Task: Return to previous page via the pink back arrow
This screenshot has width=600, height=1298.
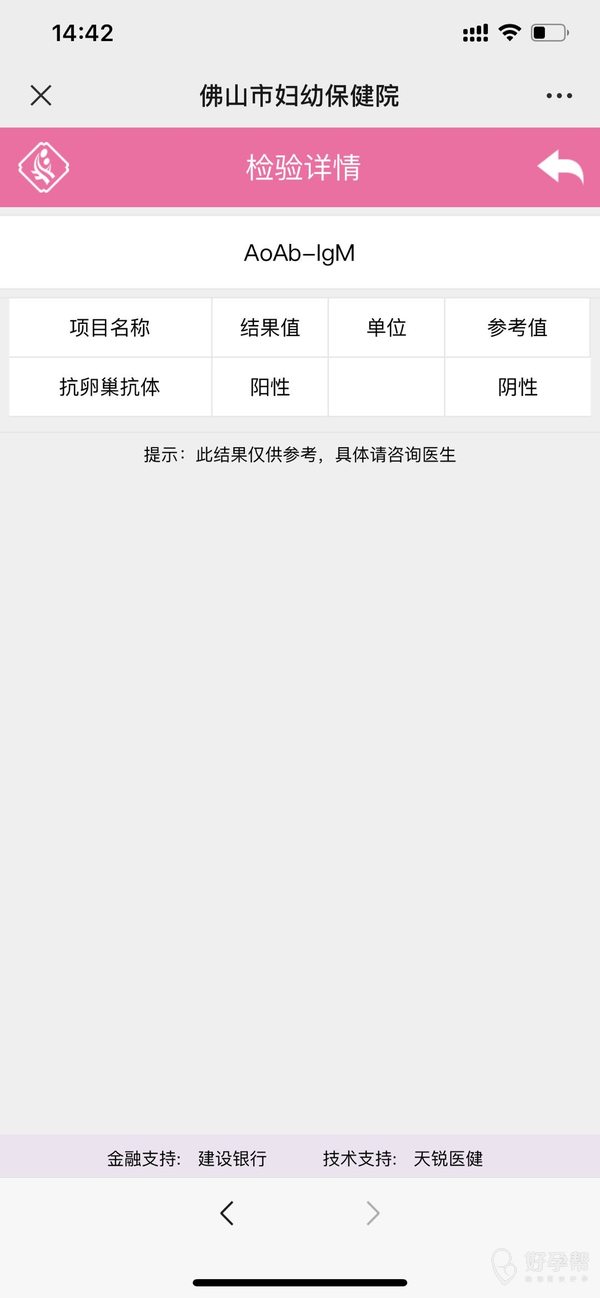Action: point(560,168)
